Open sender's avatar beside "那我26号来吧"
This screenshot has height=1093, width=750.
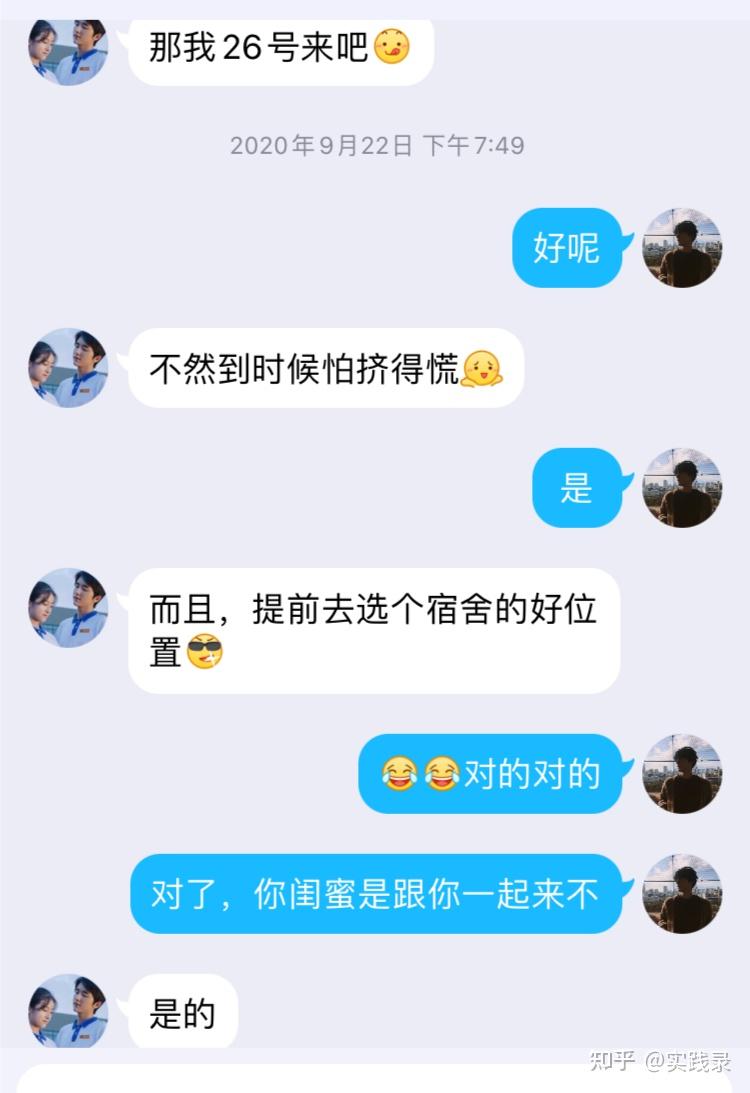(x=68, y=50)
